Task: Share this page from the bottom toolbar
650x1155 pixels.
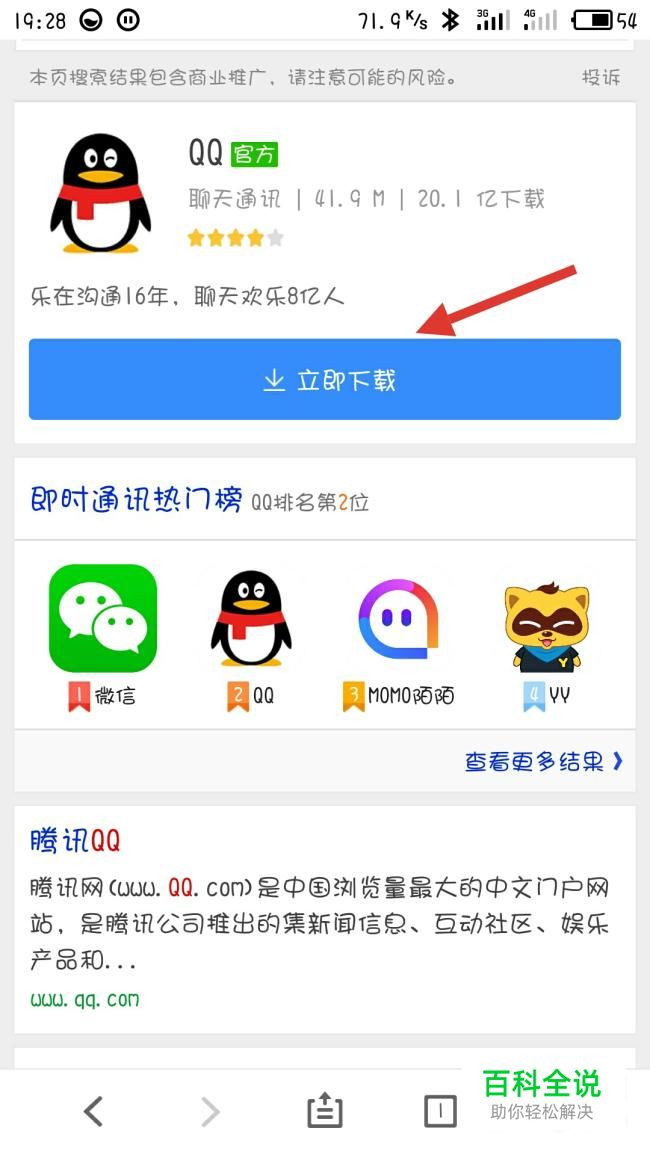Action: (x=324, y=1111)
